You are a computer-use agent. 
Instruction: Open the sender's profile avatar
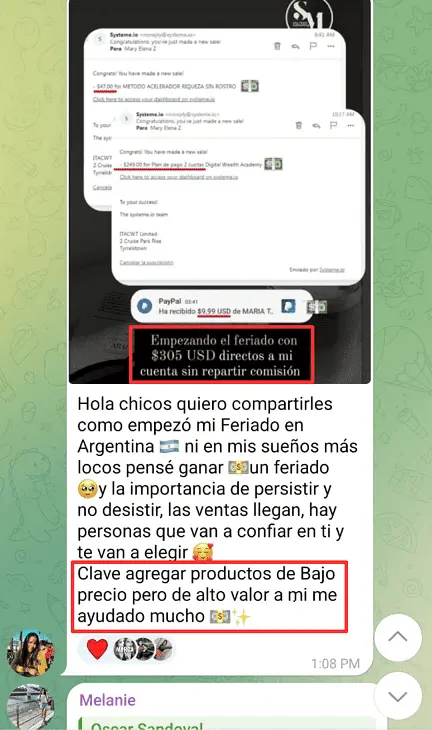click(x=30, y=653)
